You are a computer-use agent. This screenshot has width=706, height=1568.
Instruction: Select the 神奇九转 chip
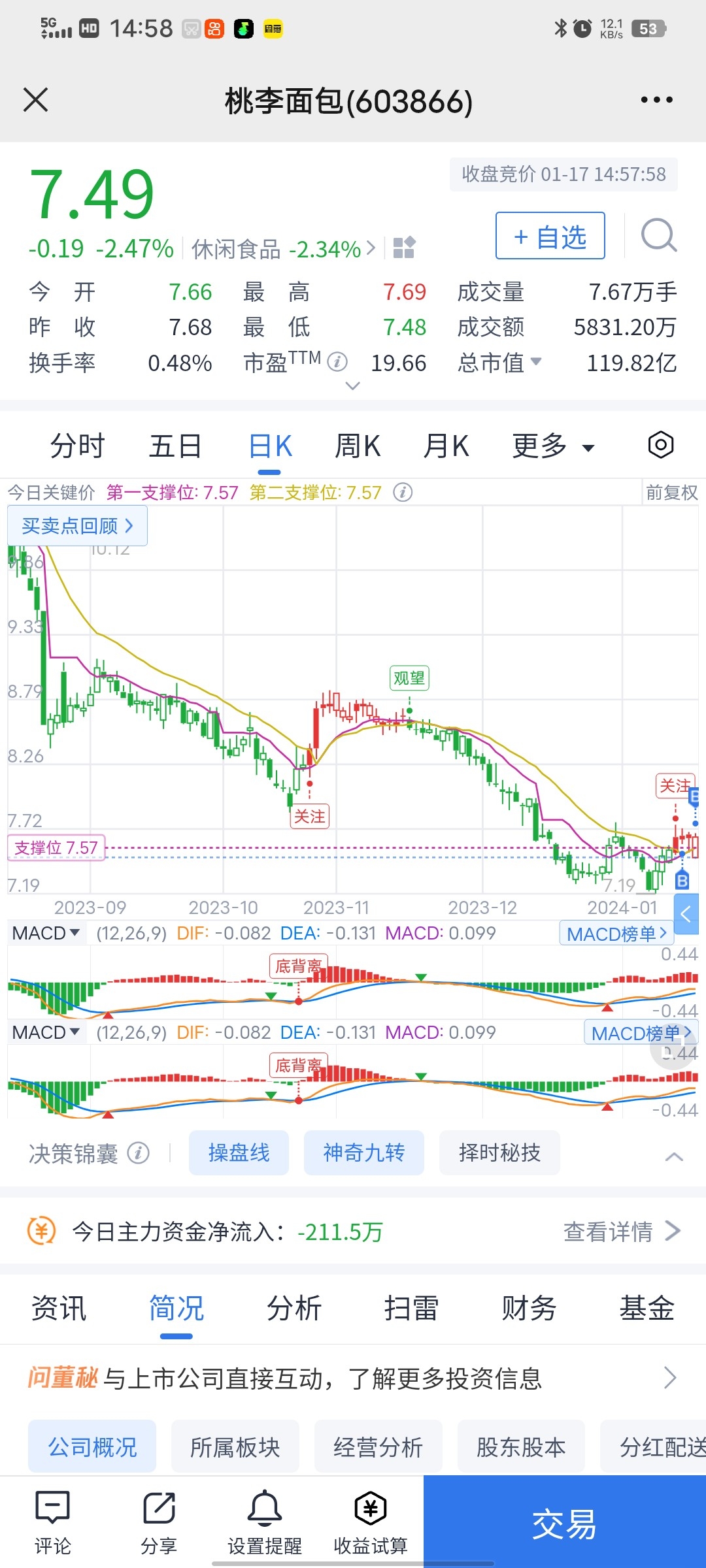pos(364,1152)
